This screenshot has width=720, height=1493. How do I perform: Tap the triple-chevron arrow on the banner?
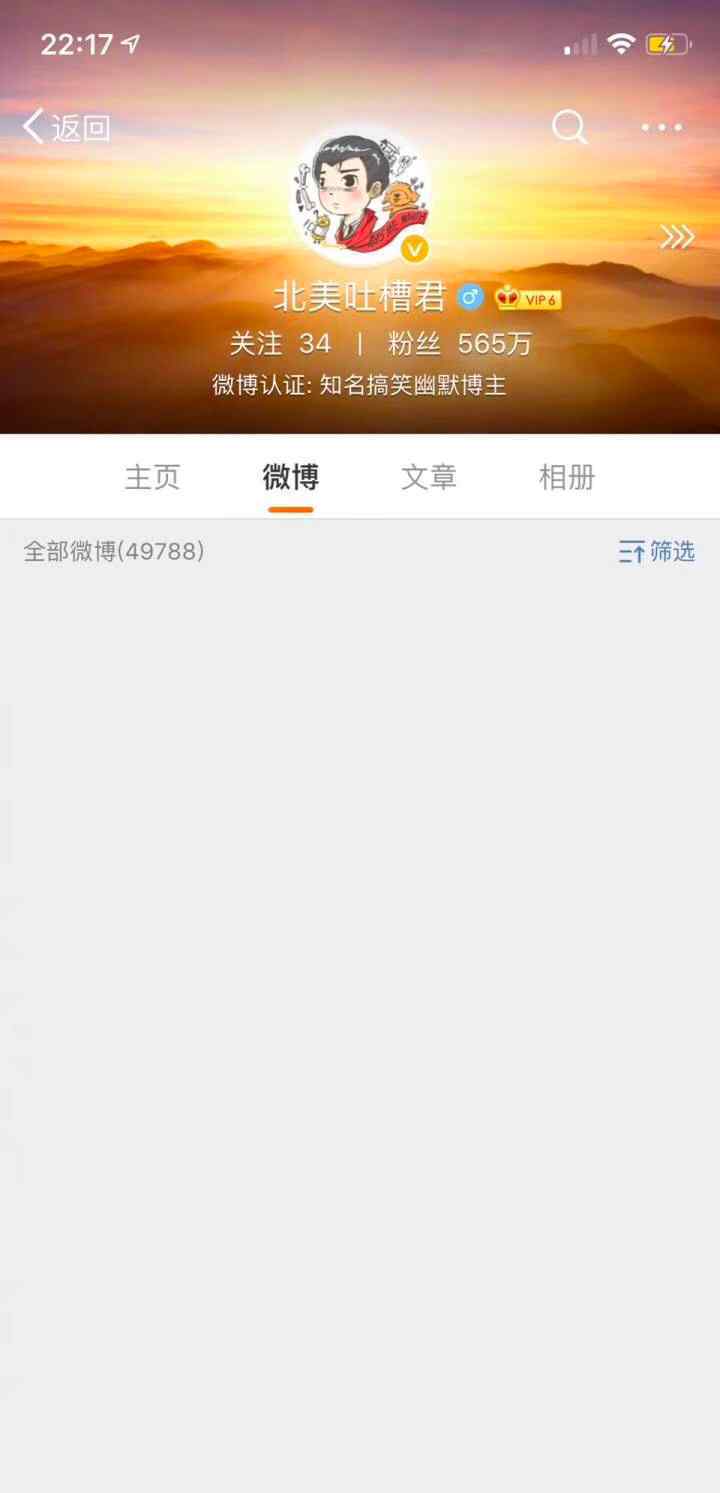(x=677, y=237)
